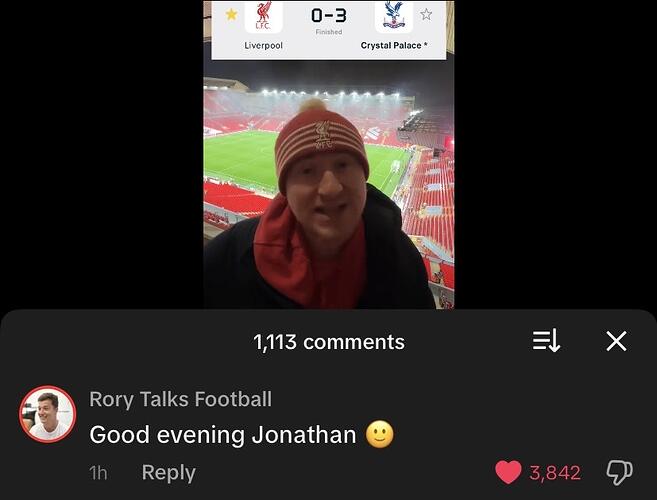This screenshot has height=500, width=657.
Task: Like Rory Talks Football's comment
Action: point(509,472)
